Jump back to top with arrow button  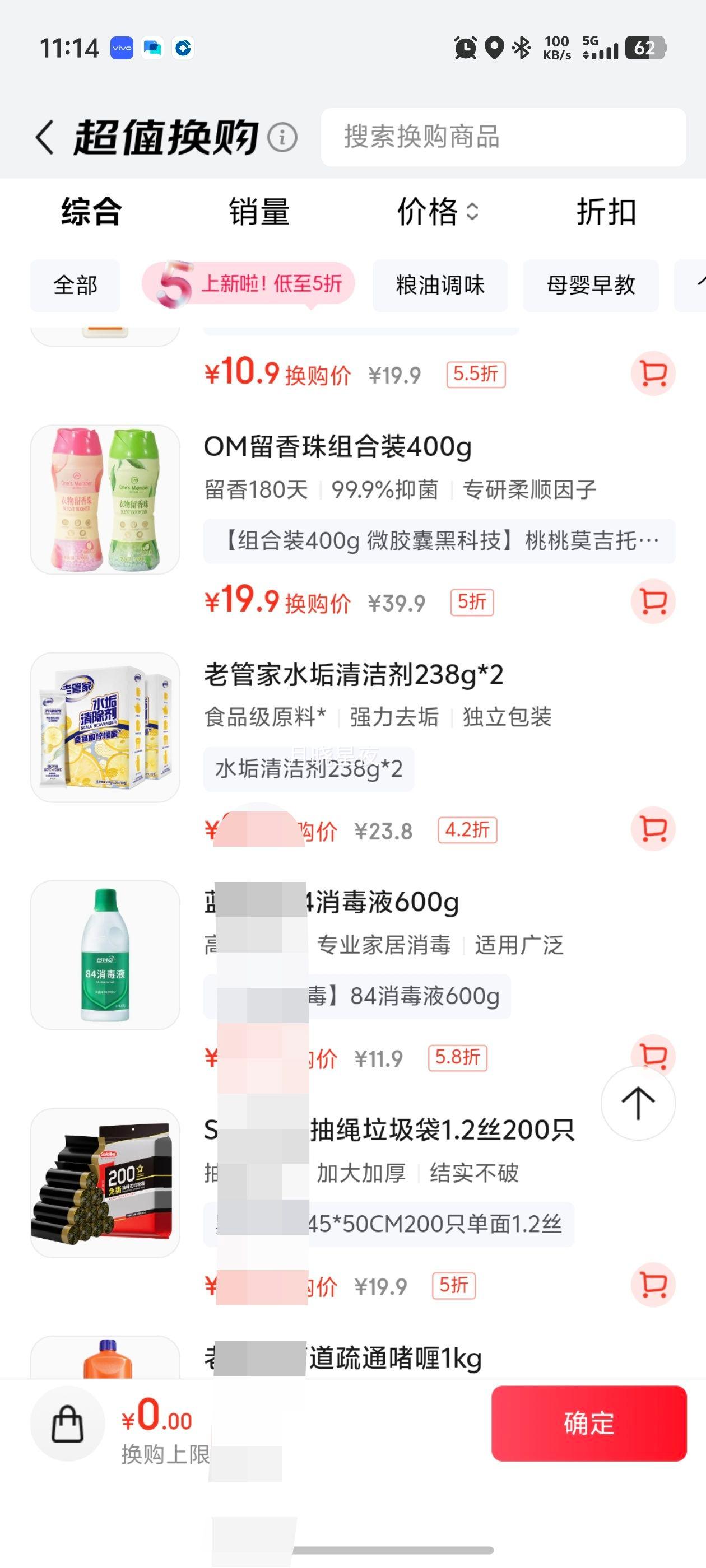coord(638,1103)
